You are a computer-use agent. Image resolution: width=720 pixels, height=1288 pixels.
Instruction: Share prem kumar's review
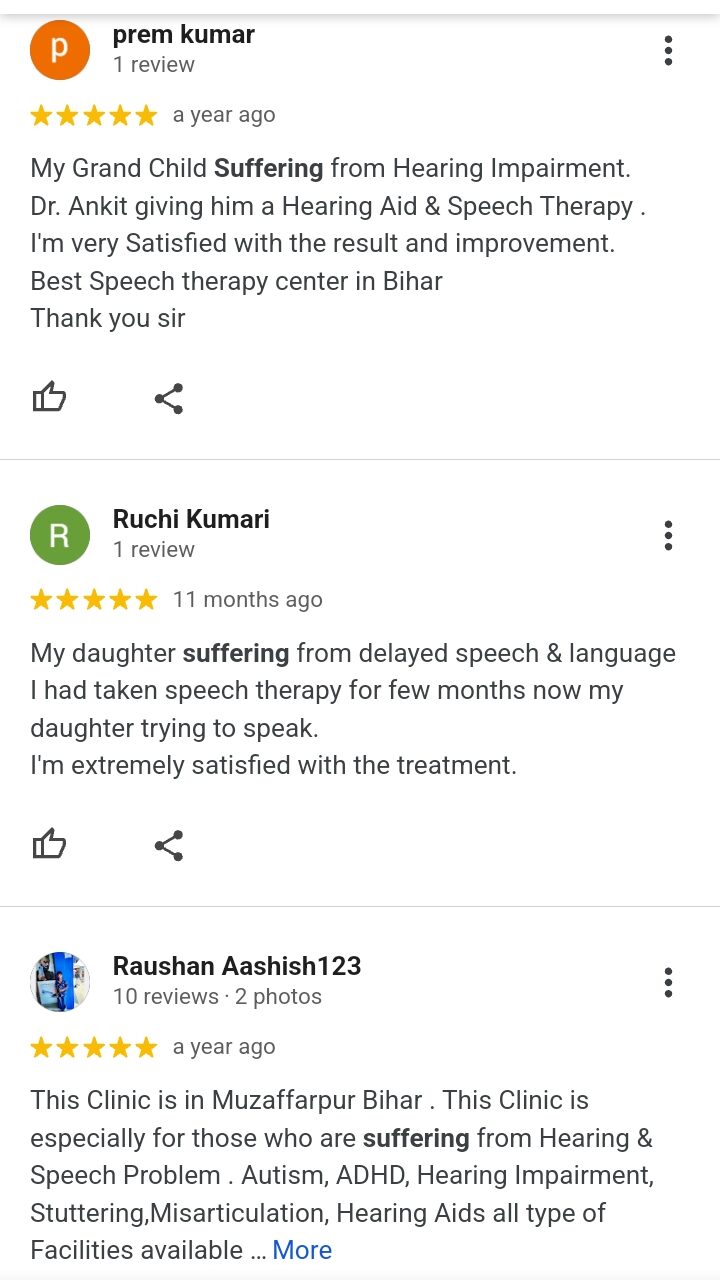(x=169, y=398)
